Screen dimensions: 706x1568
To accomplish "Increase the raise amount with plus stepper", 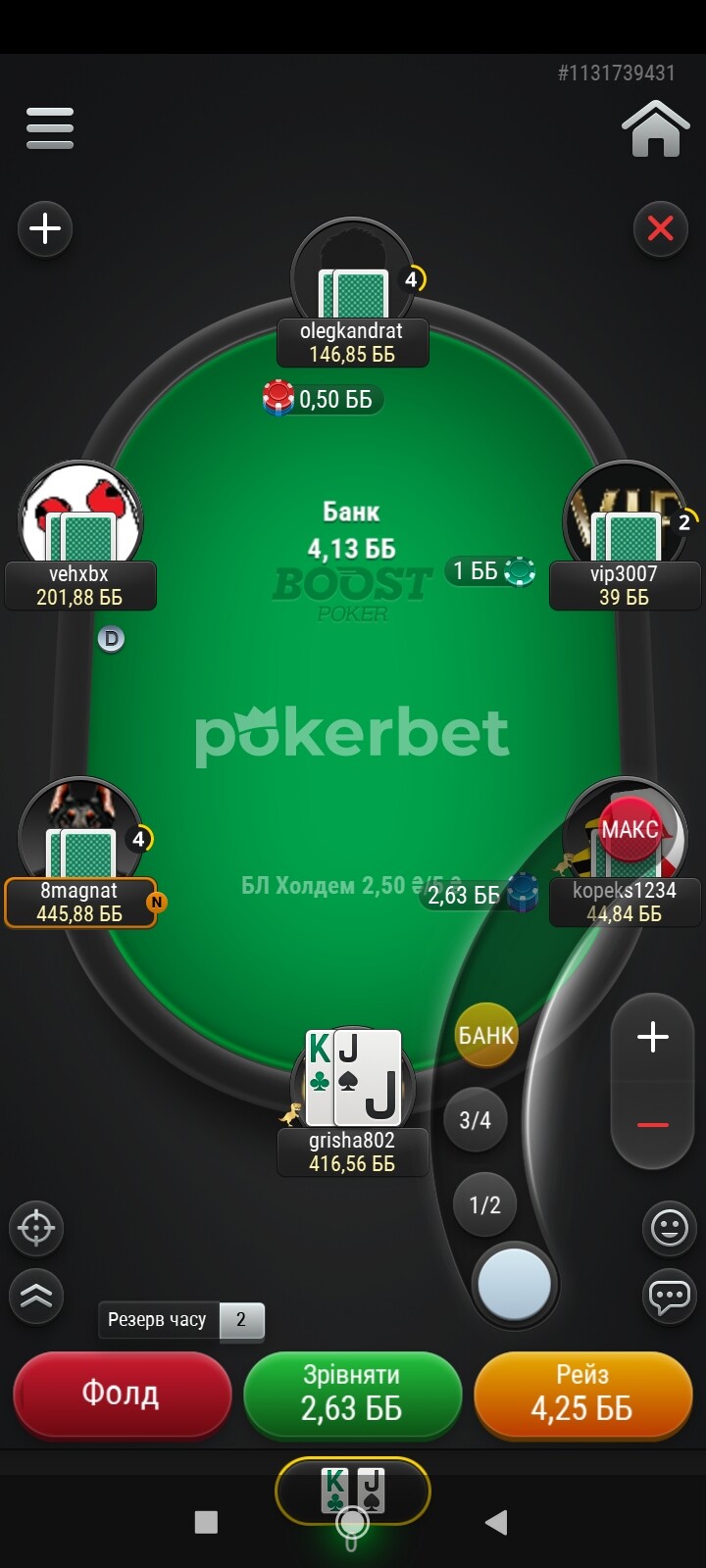I will 653,1037.
